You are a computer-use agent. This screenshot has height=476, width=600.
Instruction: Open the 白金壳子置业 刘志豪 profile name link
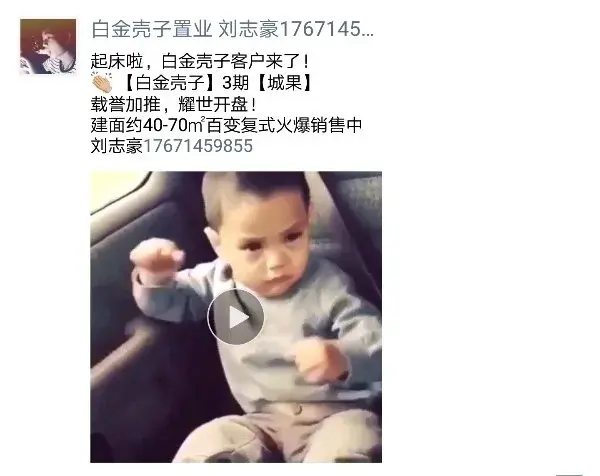(x=232, y=29)
